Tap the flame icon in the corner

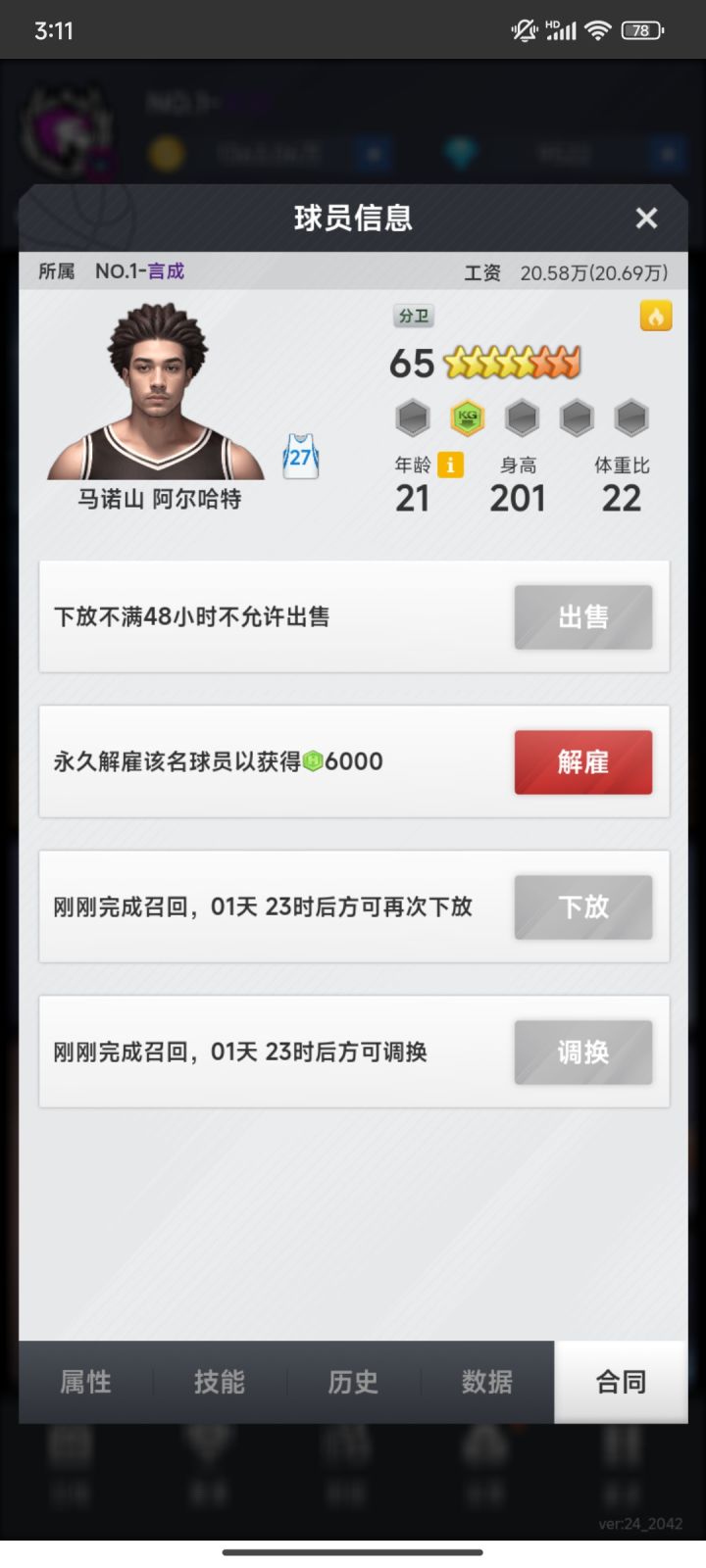point(656,316)
